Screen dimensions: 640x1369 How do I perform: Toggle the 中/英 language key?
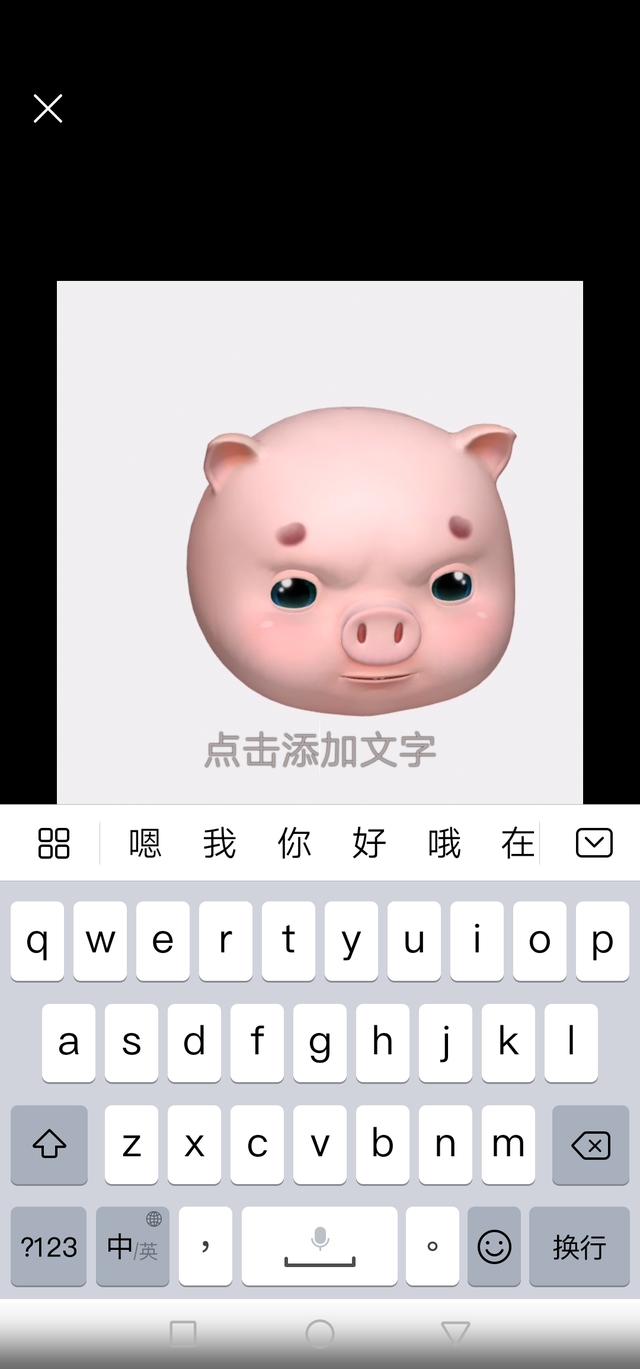pyautogui.click(x=133, y=1246)
